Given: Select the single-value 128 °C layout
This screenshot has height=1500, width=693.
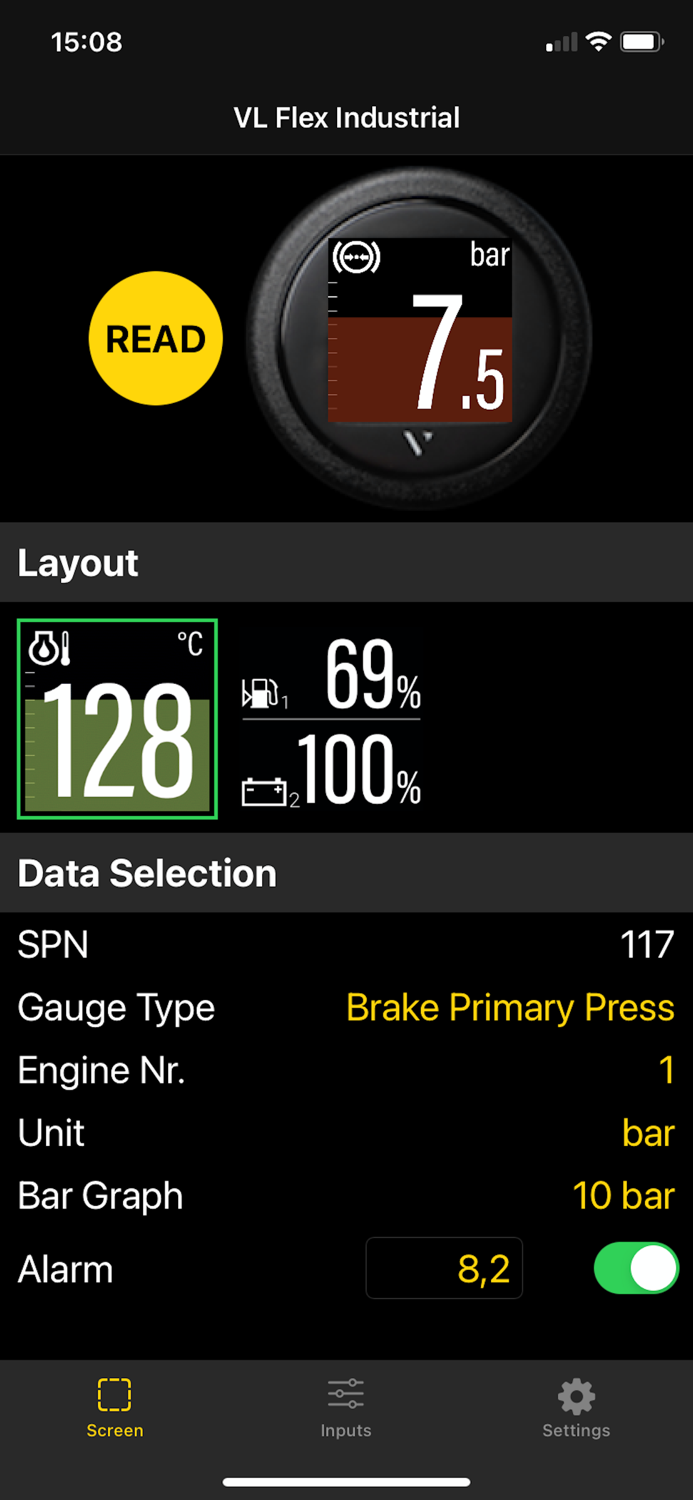Looking at the screenshot, I should click(x=117, y=719).
